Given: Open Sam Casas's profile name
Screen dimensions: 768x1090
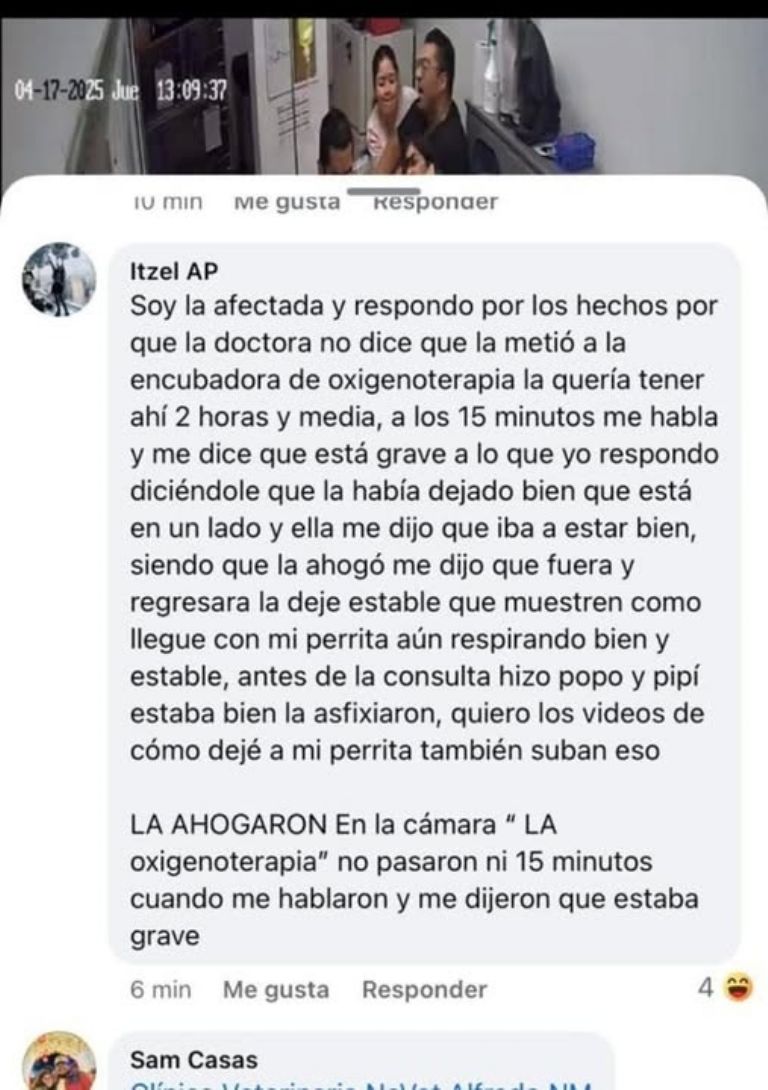Looking at the screenshot, I should click(x=194, y=1059).
